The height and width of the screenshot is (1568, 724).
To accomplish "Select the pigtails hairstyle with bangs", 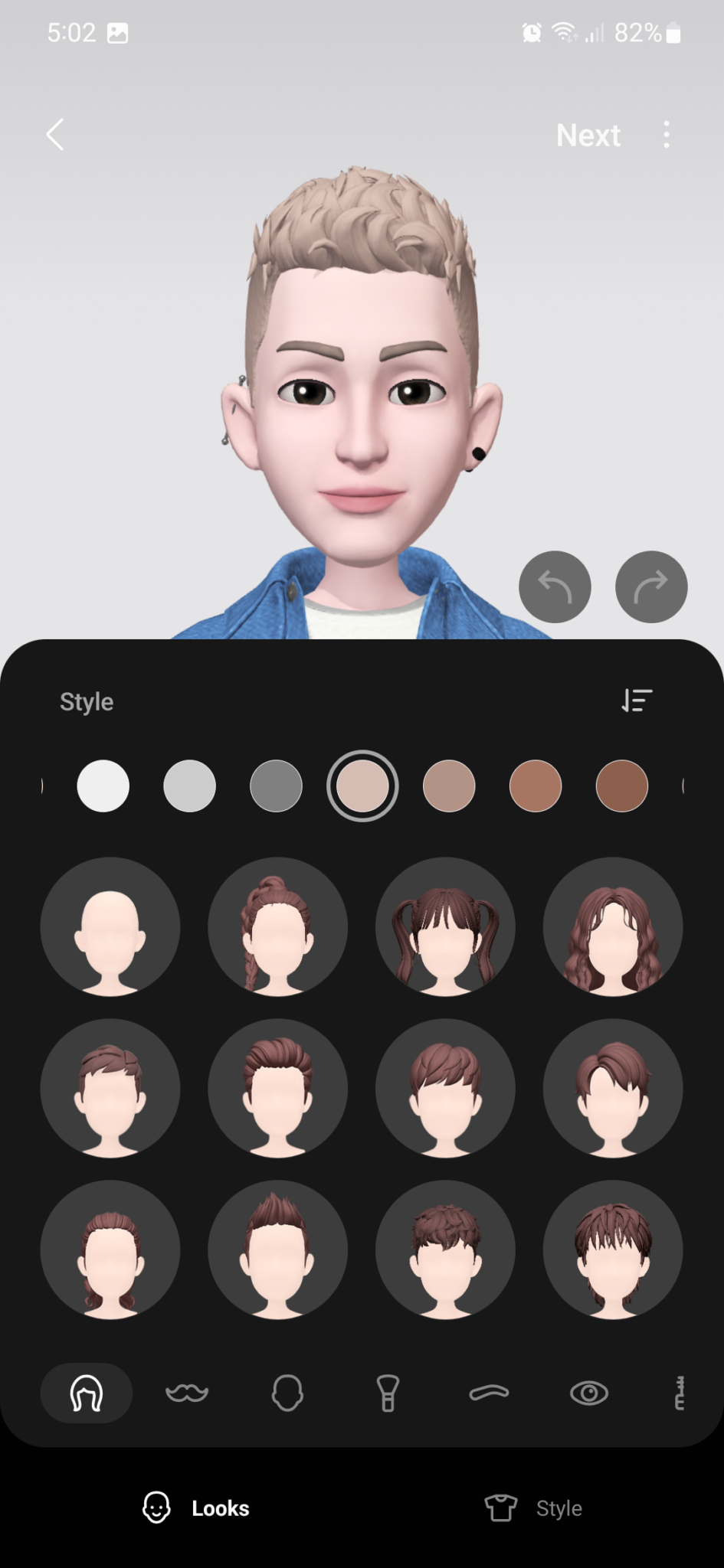I will (x=445, y=926).
